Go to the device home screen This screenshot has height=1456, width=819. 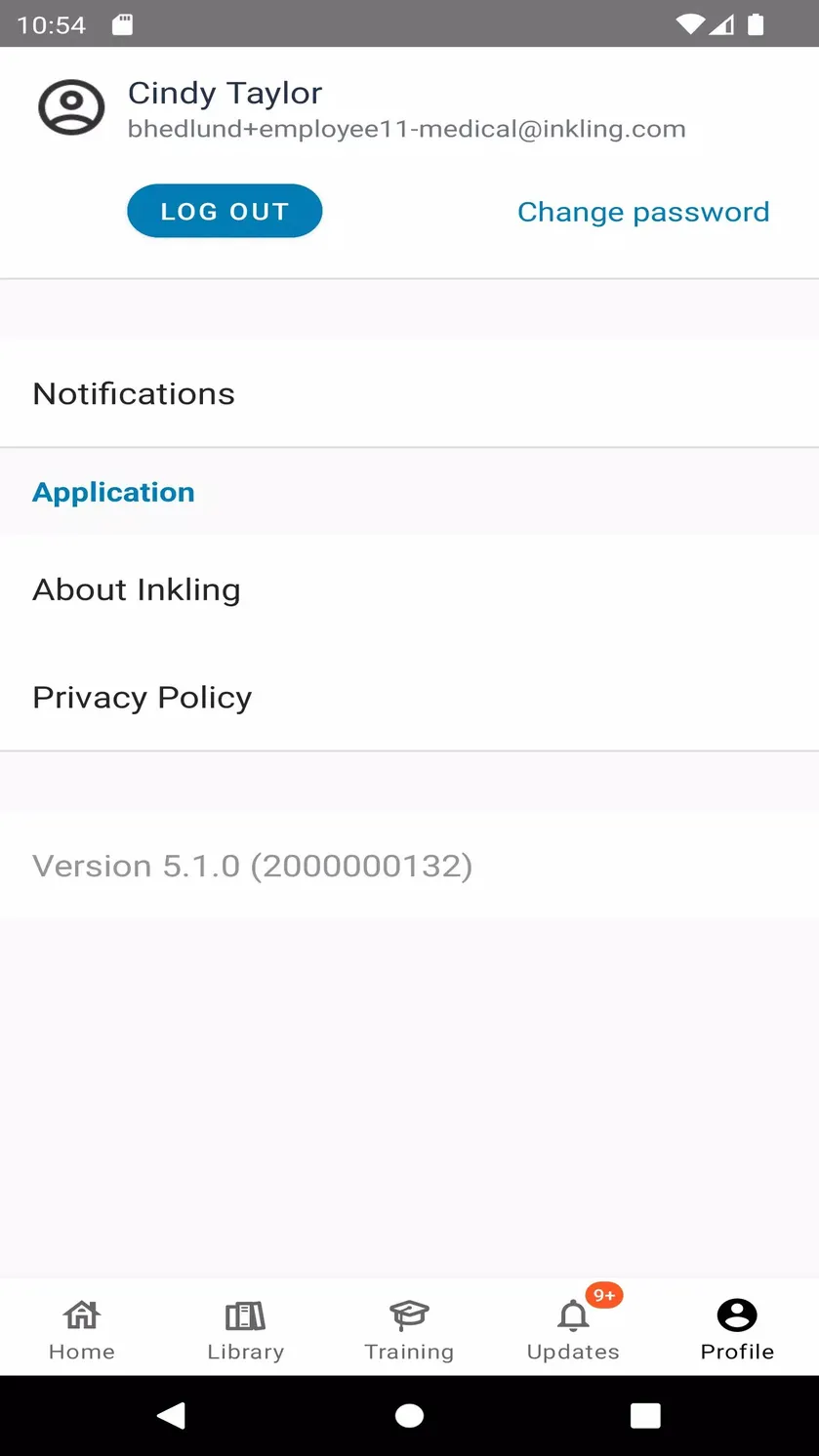pyautogui.click(x=409, y=1415)
